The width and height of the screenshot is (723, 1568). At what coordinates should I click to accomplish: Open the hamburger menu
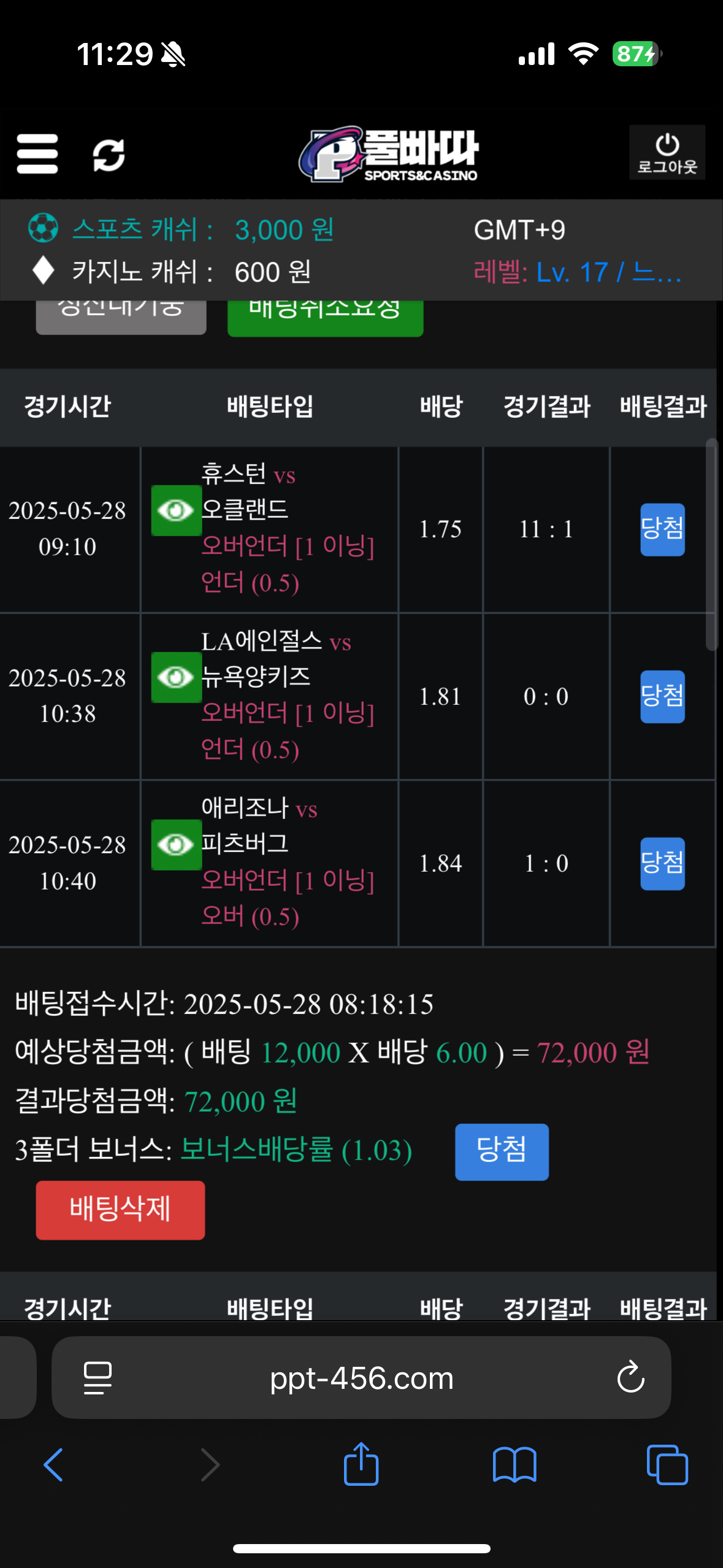[x=37, y=154]
